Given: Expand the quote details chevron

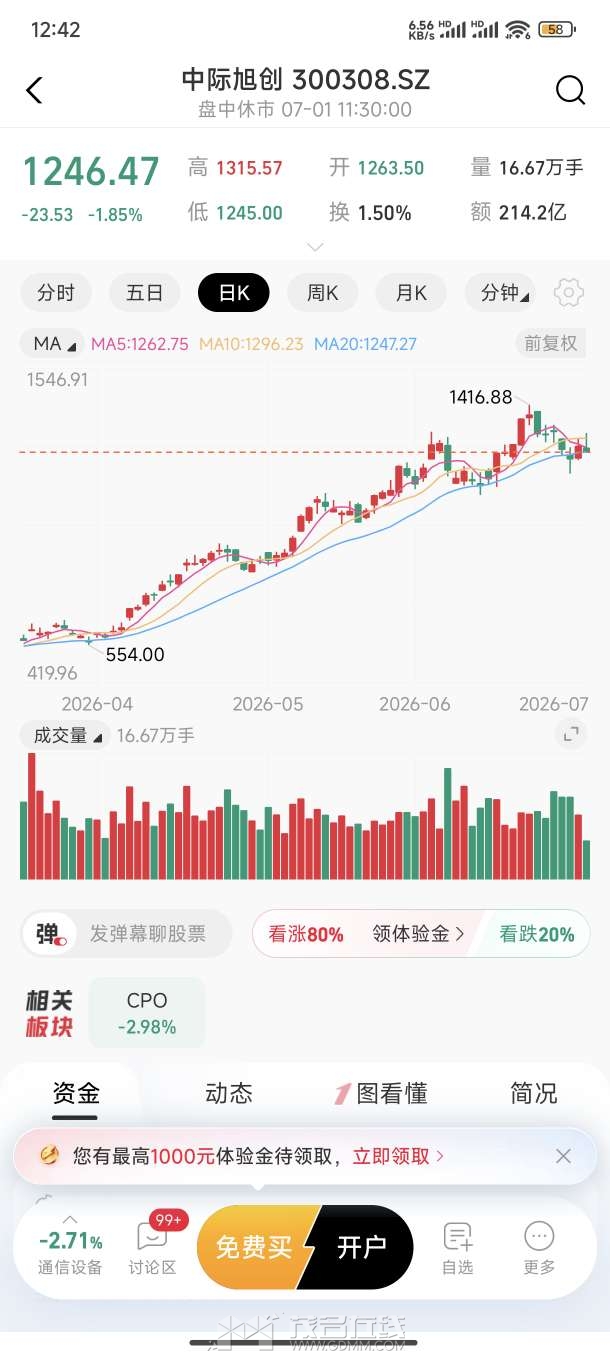Looking at the screenshot, I should click(315, 246).
